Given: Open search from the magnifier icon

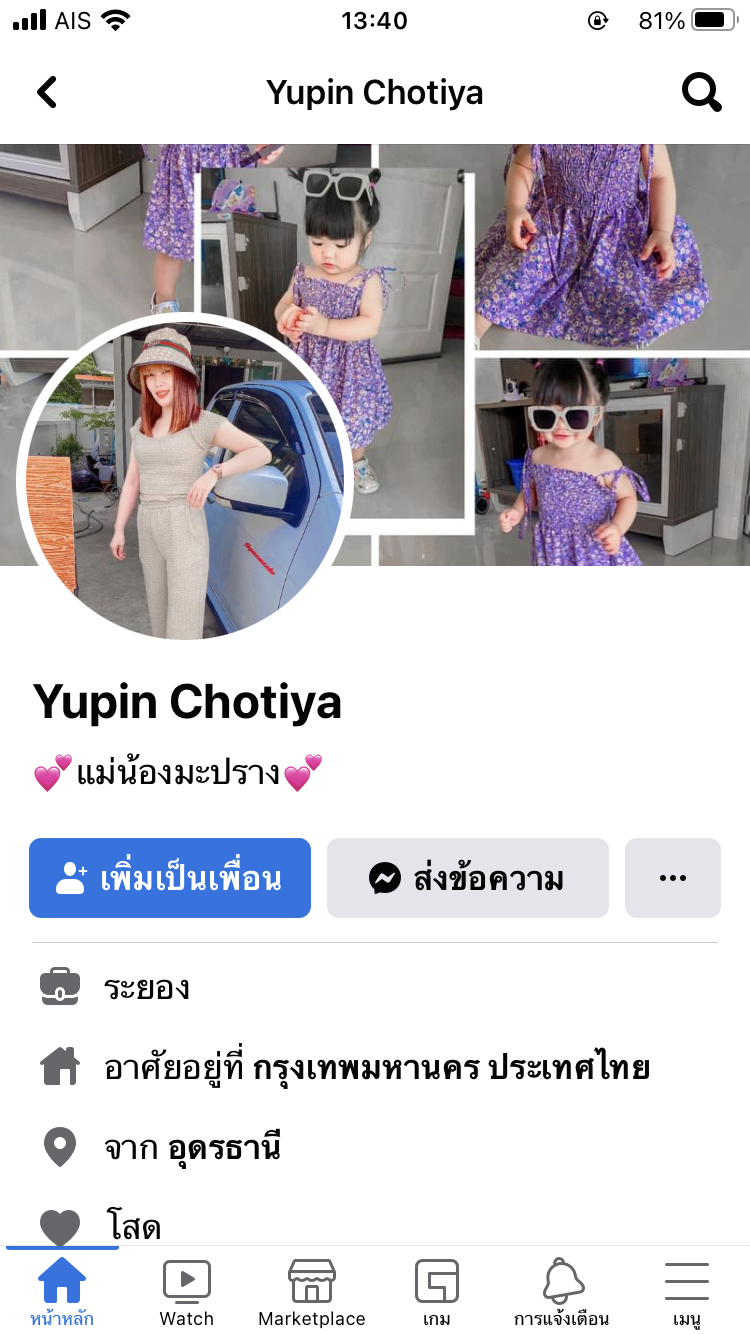Looking at the screenshot, I should tap(701, 93).
